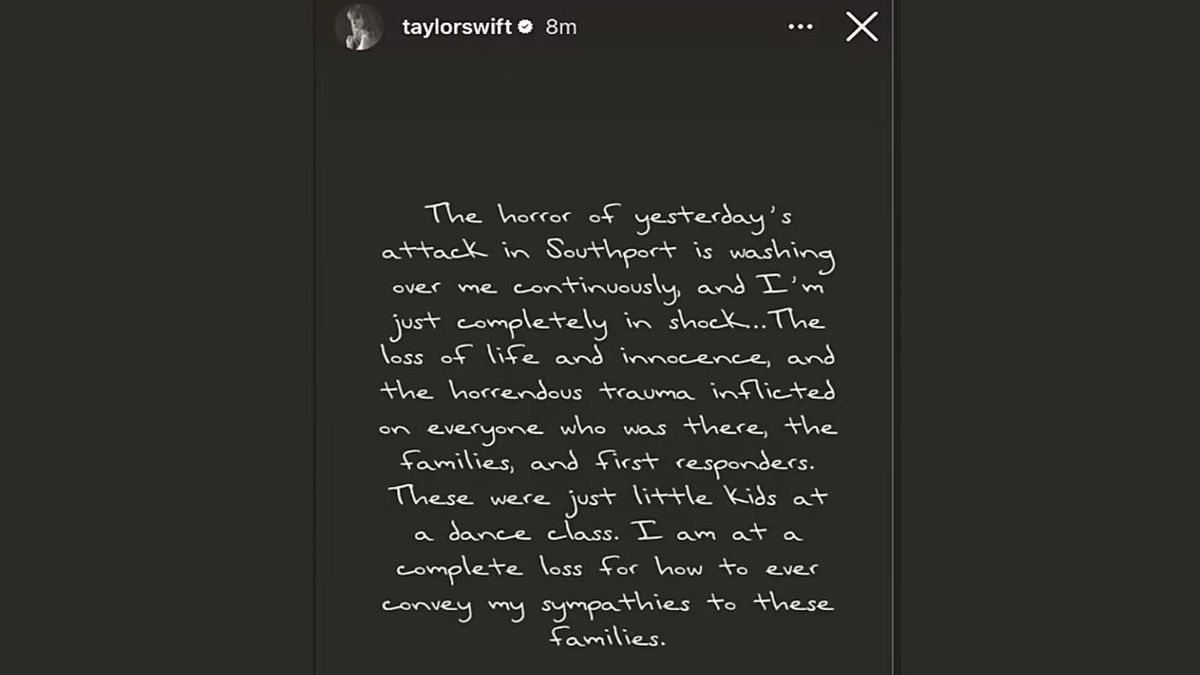This screenshot has height=675, width=1200.
Task: Open taylorswift's profile picture
Action: (358, 27)
